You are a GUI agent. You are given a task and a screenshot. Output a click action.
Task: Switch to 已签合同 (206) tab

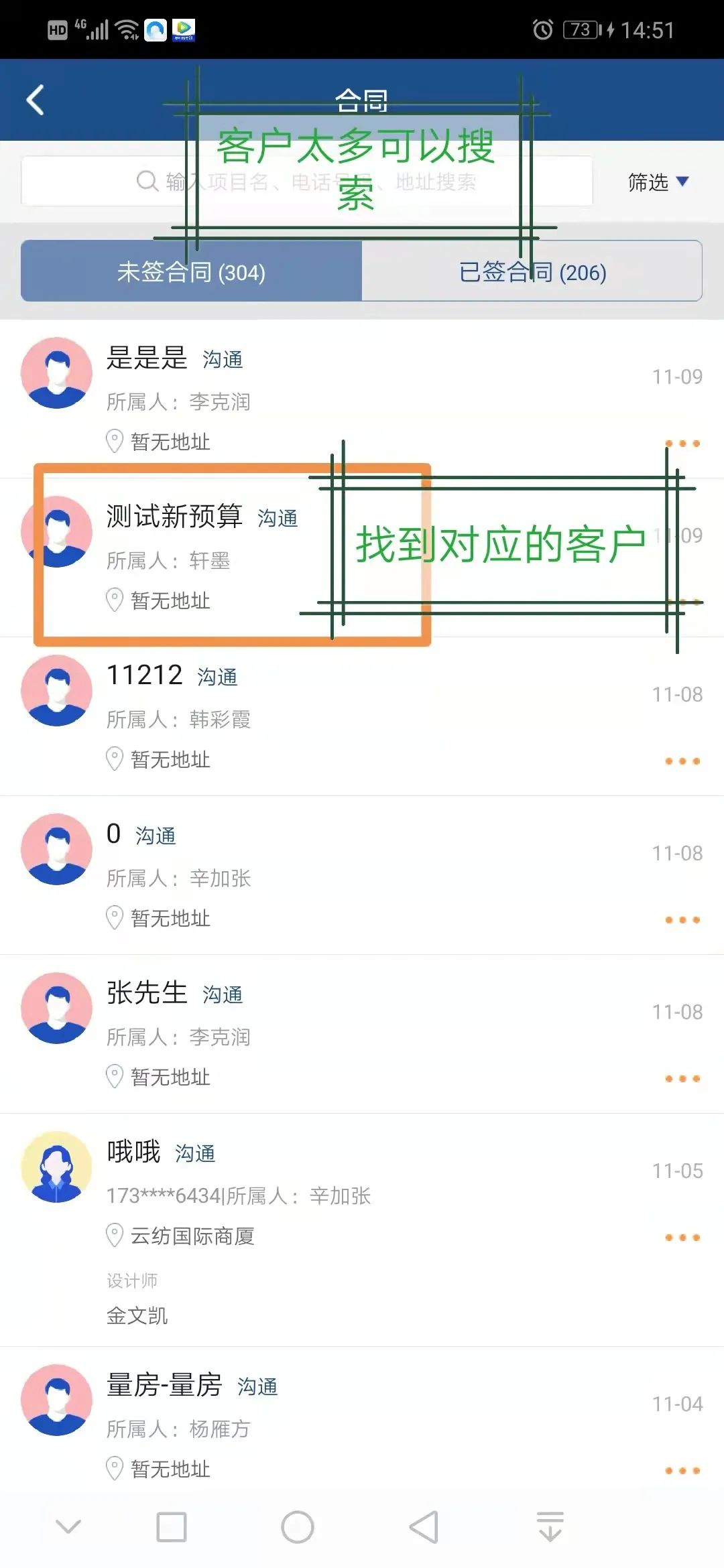click(x=532, y=271)
